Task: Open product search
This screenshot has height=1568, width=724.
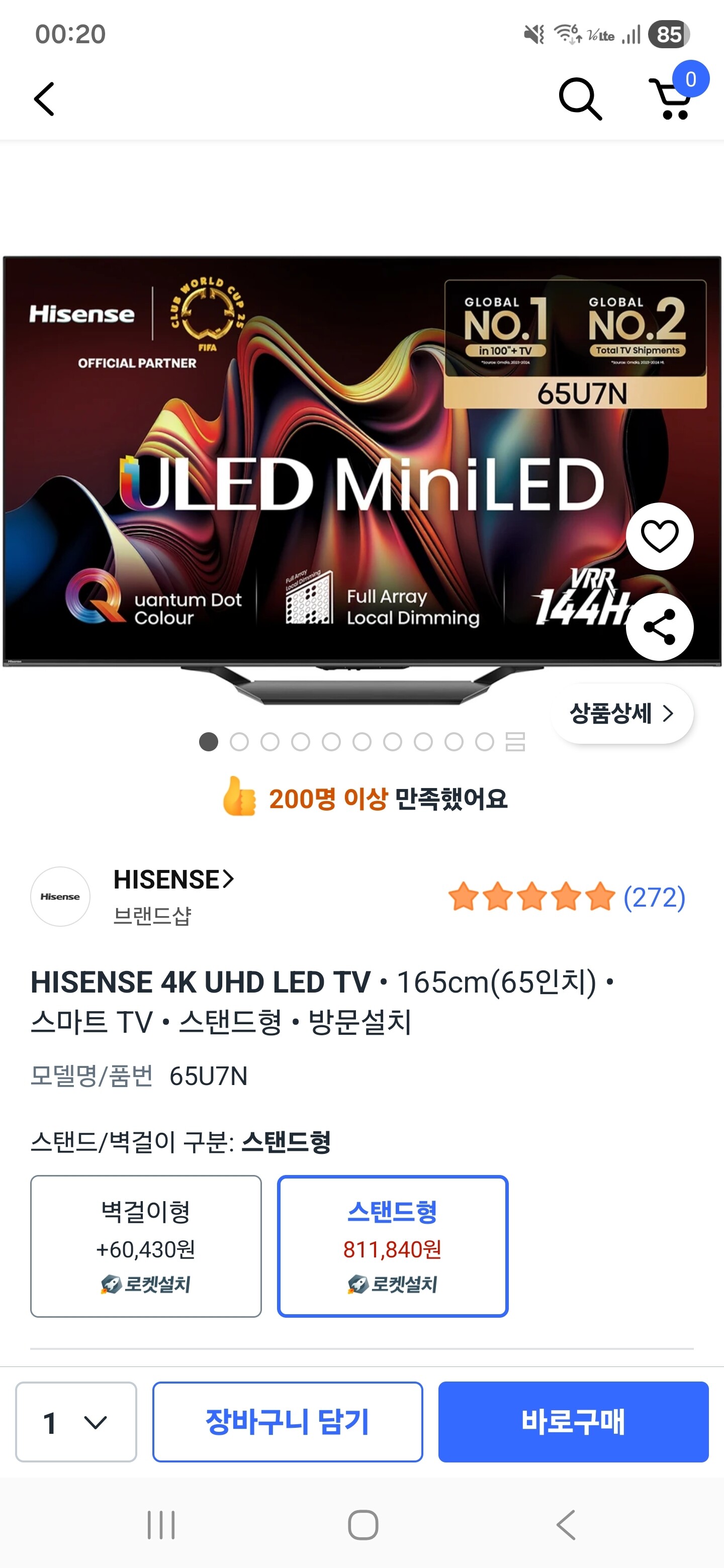Action: pyautogui.click(x=580, y=99)
